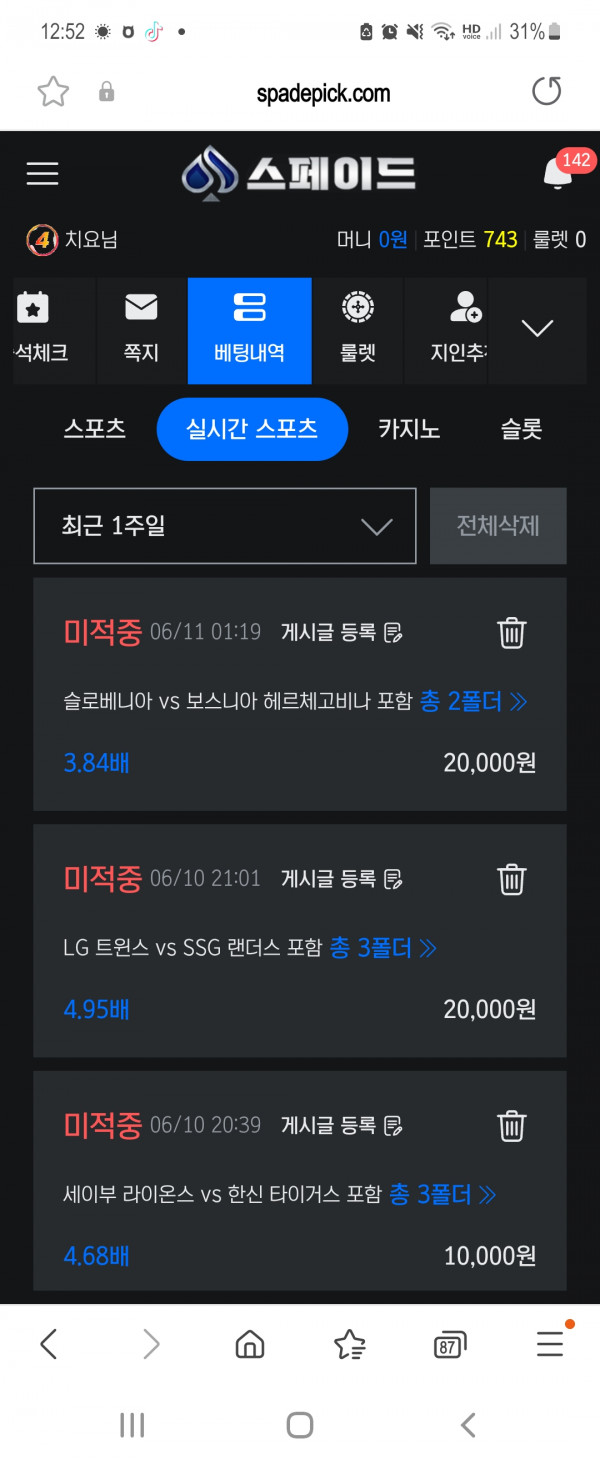This screenshot has height=1464, width=600.
Task: Open the browser tab switcher
Action: [x=450, y=1346]
